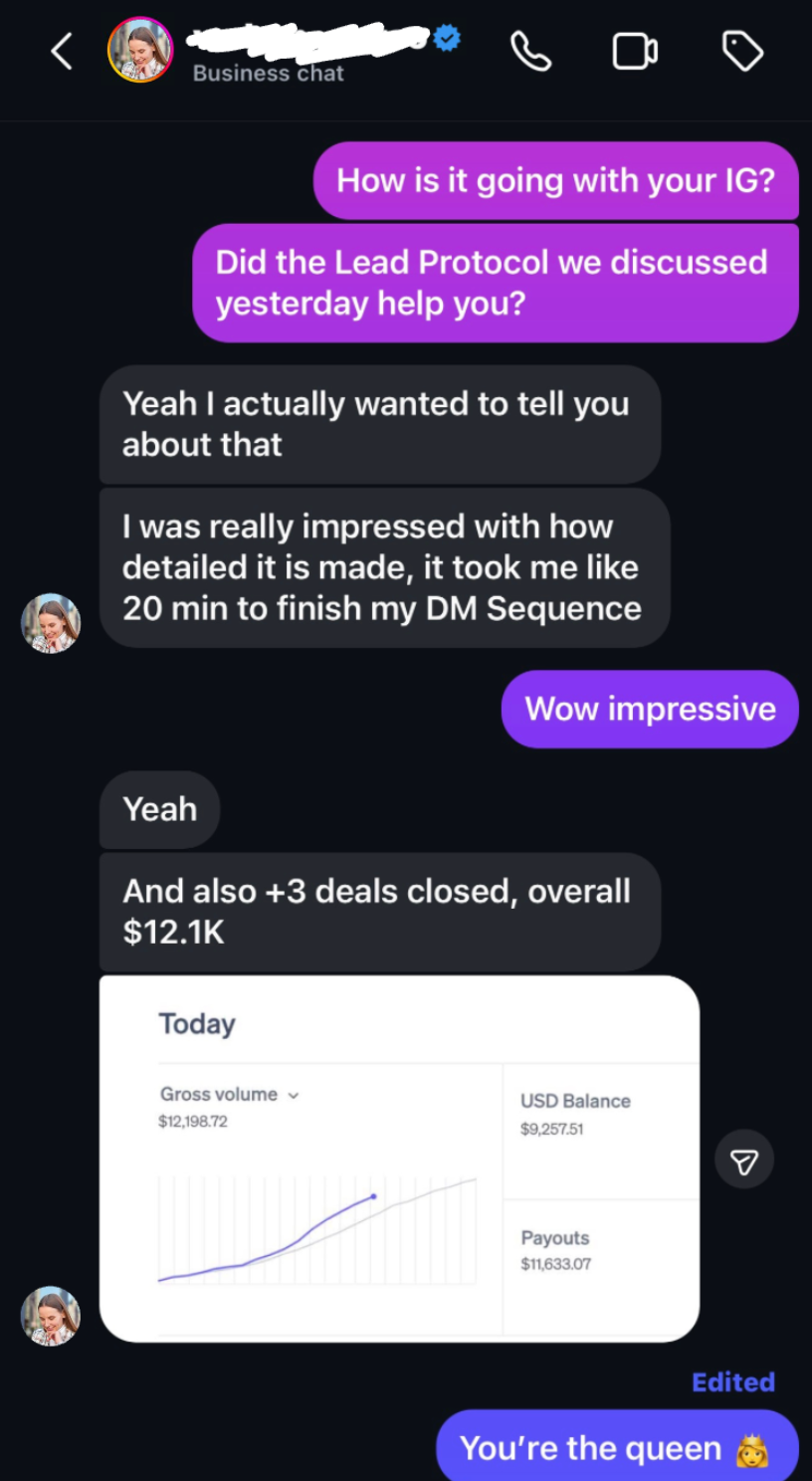The image size is (812, 1481).
Task: Start a voice call
Action: (x=530, y=51)
